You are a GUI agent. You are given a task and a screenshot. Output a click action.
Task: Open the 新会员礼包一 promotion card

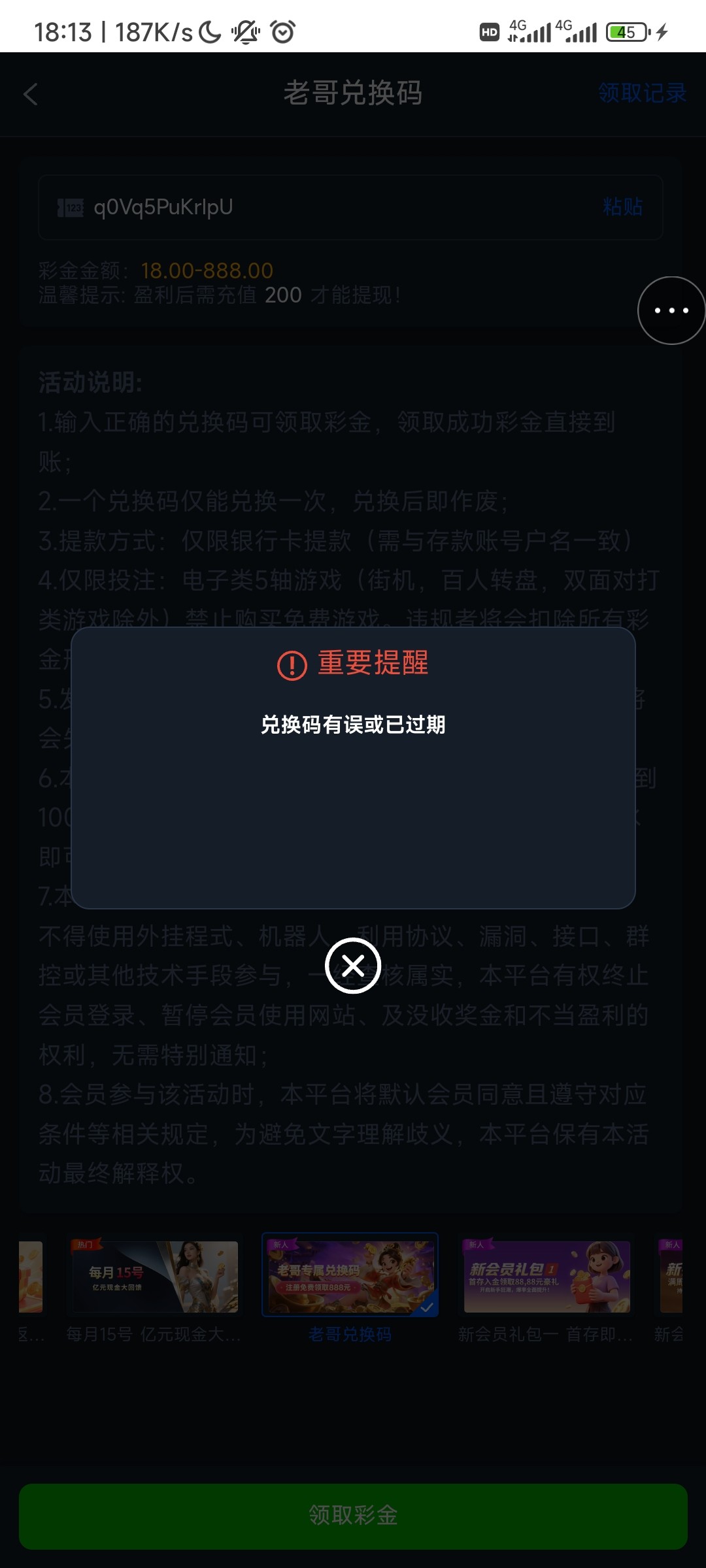coord(546,1292)
